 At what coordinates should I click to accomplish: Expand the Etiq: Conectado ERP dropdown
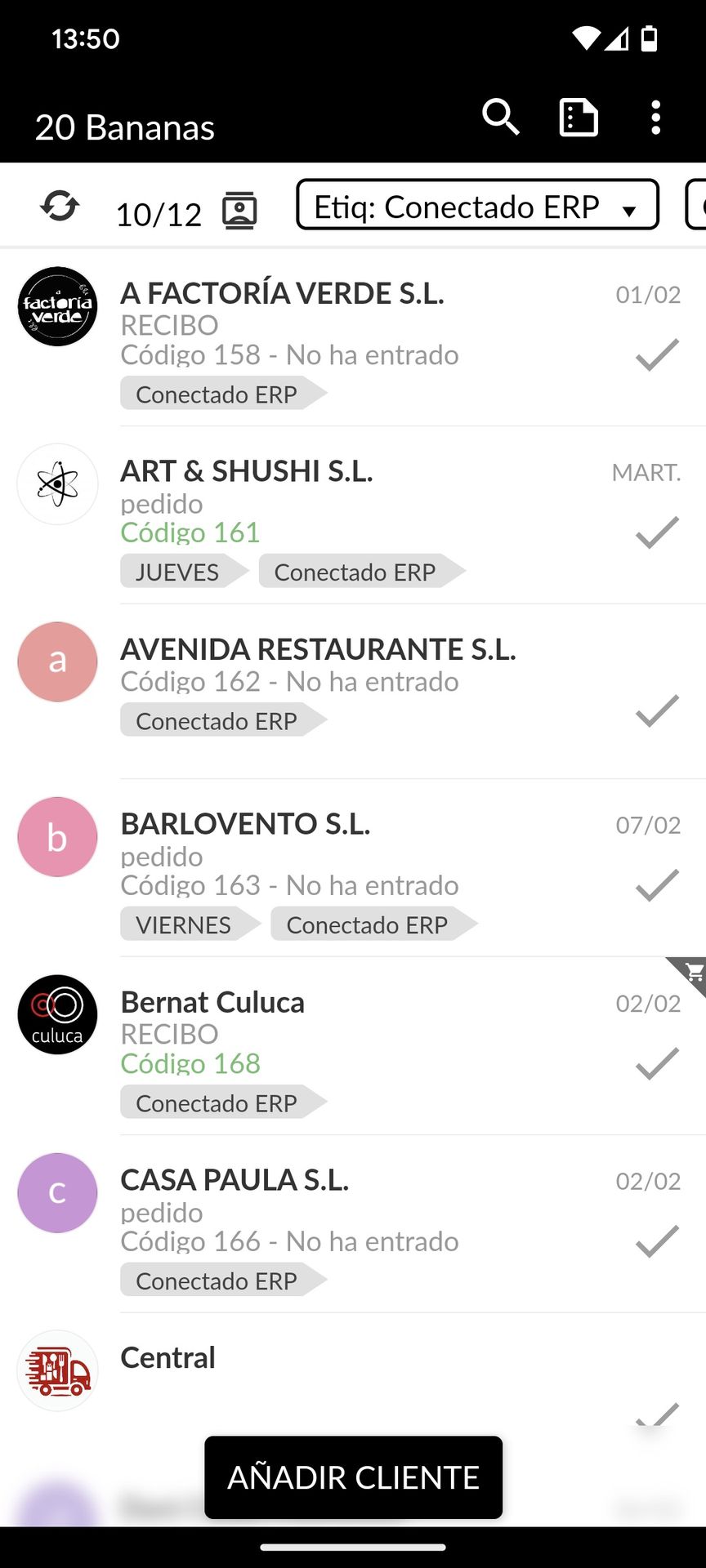tap(477, 206)
